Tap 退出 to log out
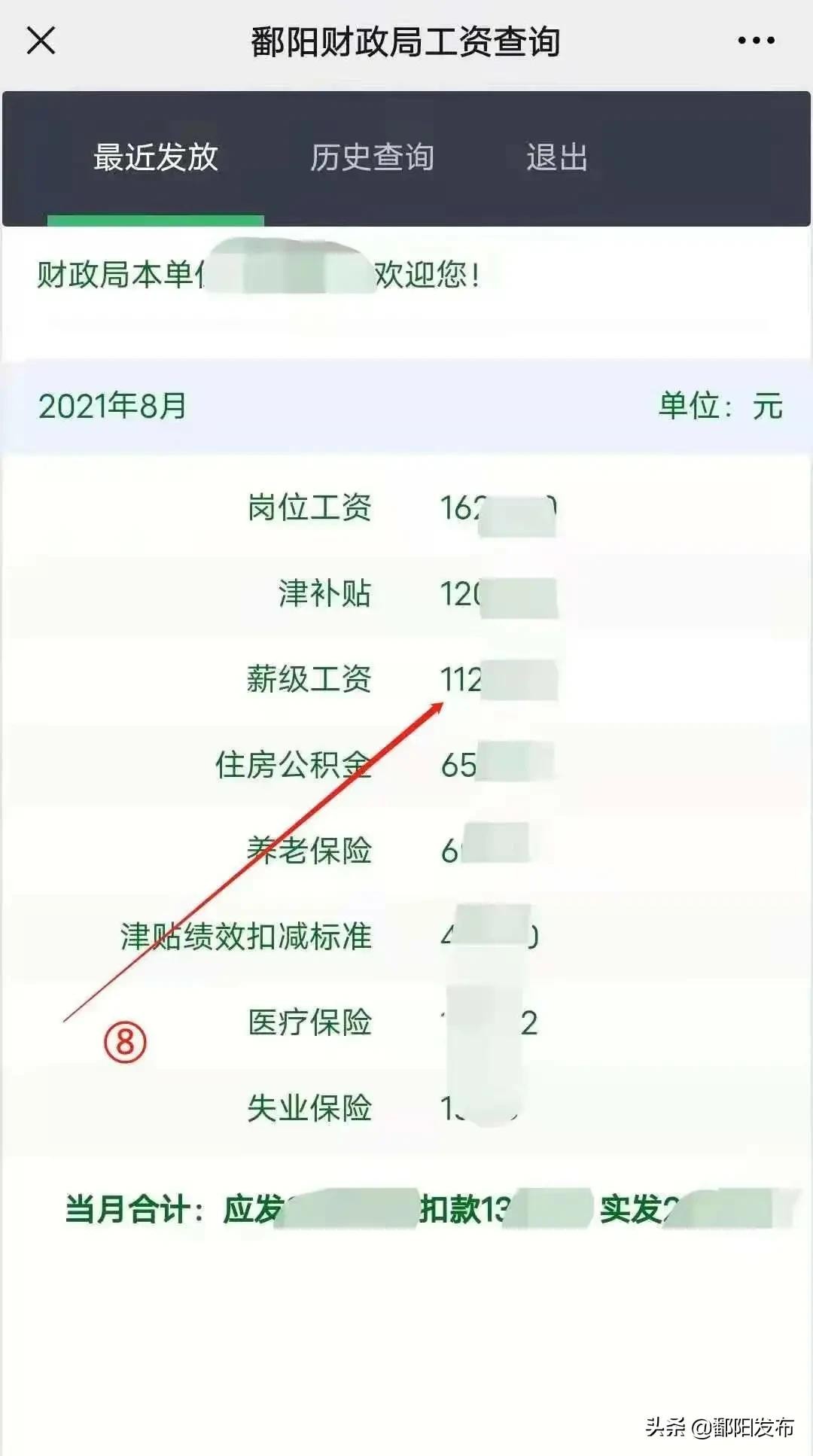This screenshot has height=1456, width=813. (x=556, y=158)
